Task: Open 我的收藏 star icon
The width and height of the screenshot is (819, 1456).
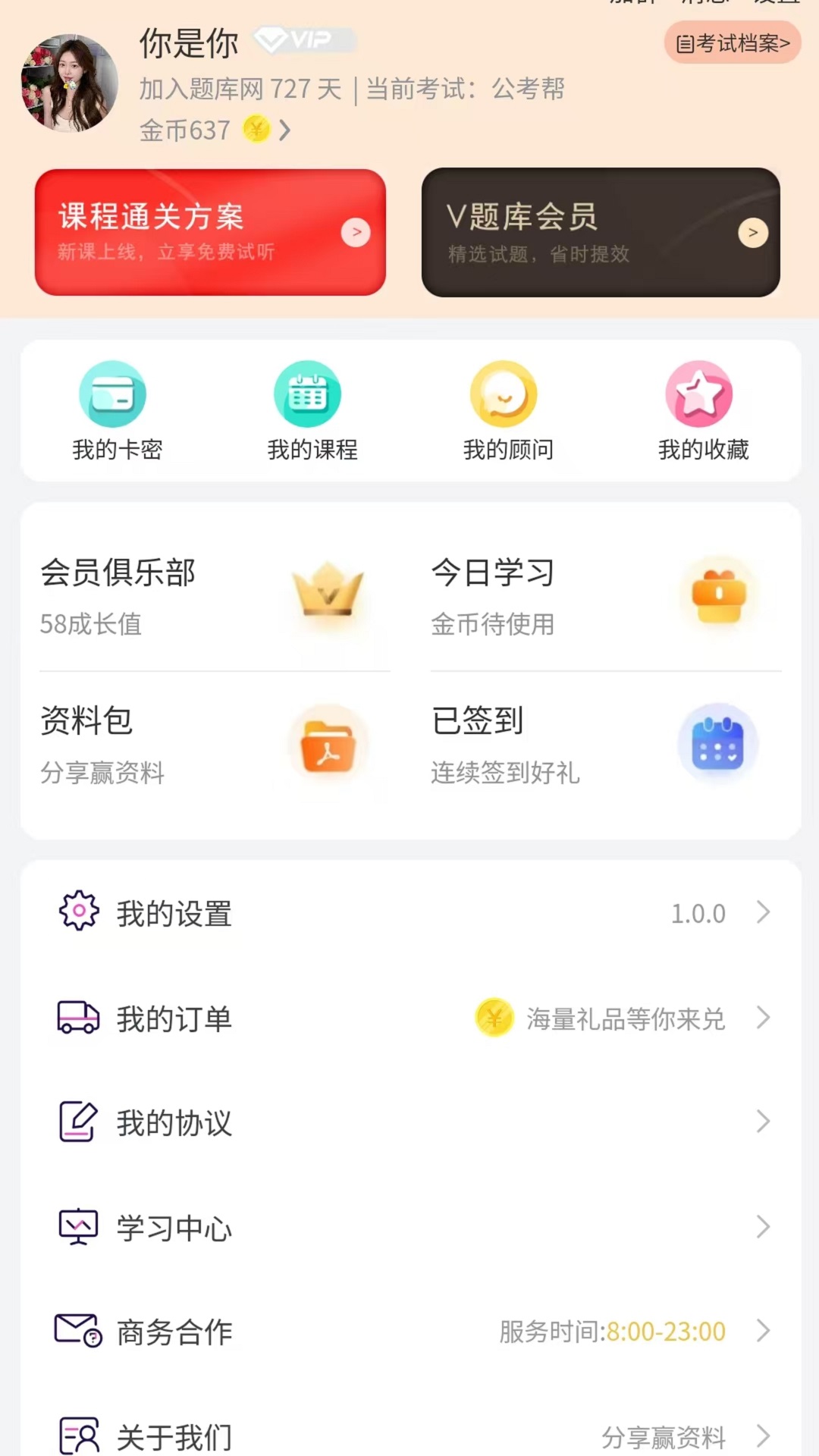Action: (699, 394)
